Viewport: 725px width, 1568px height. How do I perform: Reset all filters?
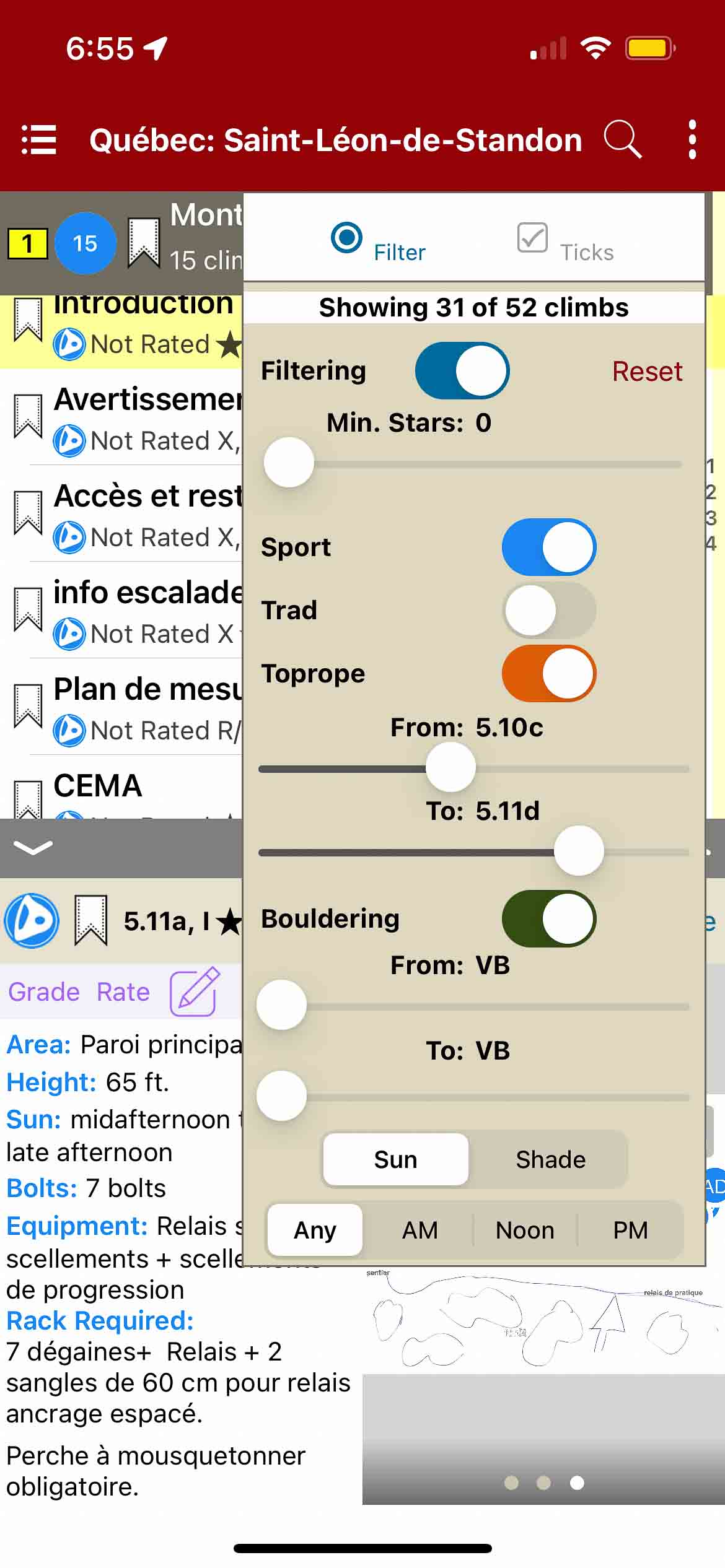(646, 372)
